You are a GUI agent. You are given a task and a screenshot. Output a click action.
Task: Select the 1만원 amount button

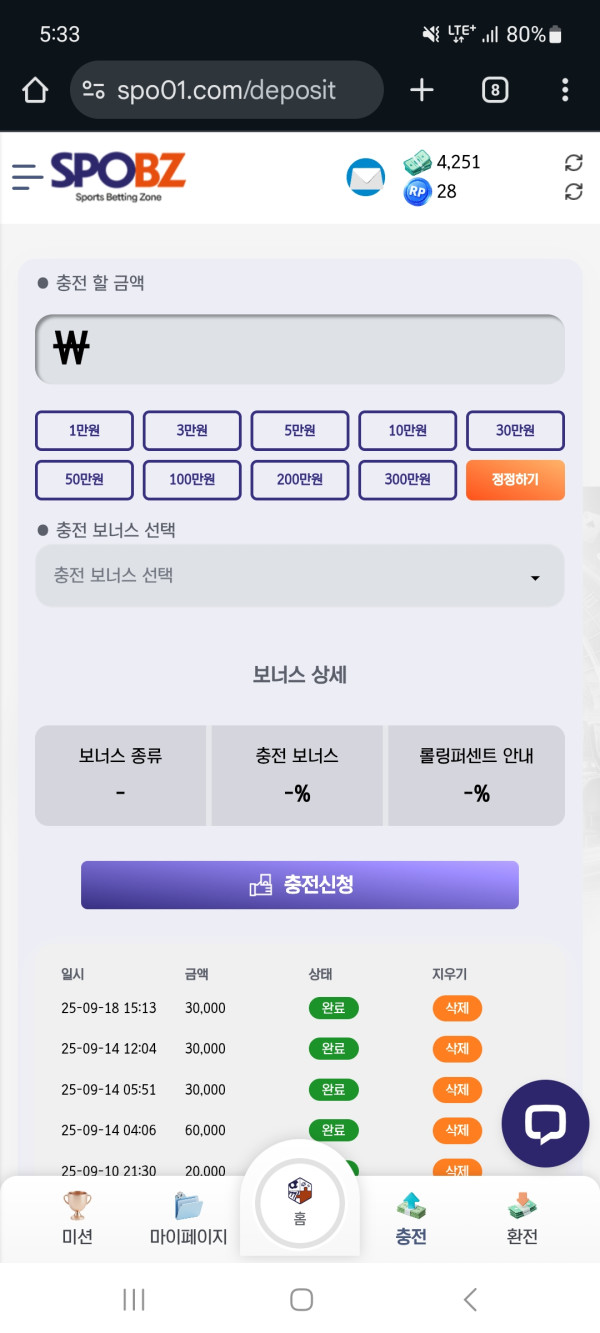tap(84, 431)
